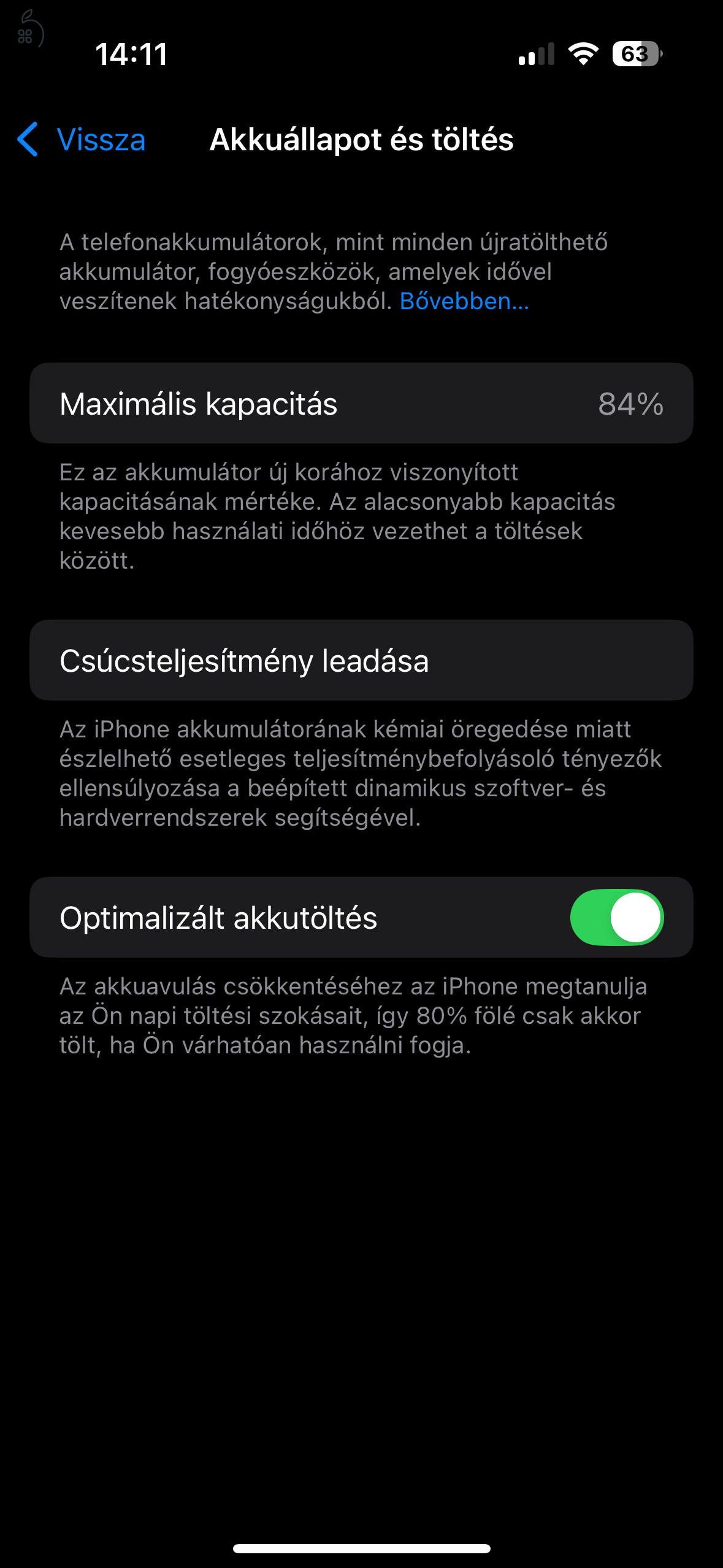
Task: Open the Bővebben… link
Action: (x=464, y=301)
